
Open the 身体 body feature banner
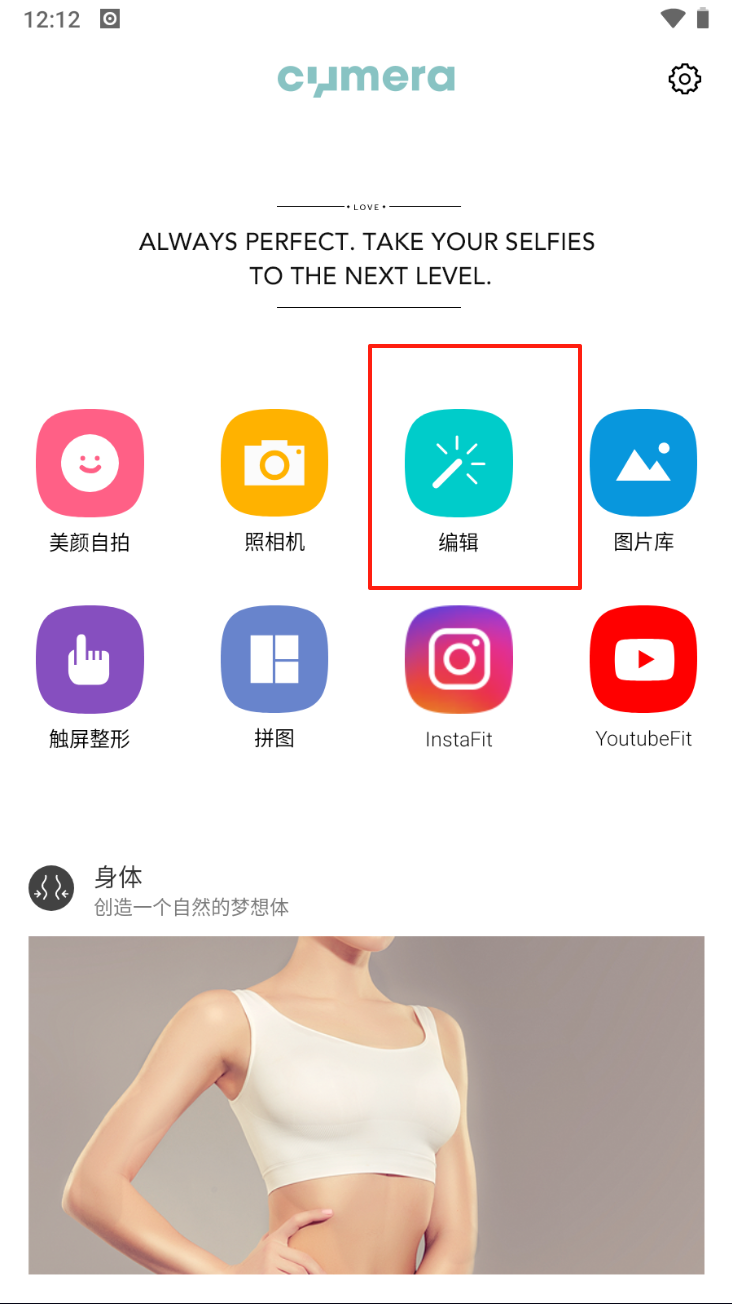pyautogui.click(x=366, y=1104)
